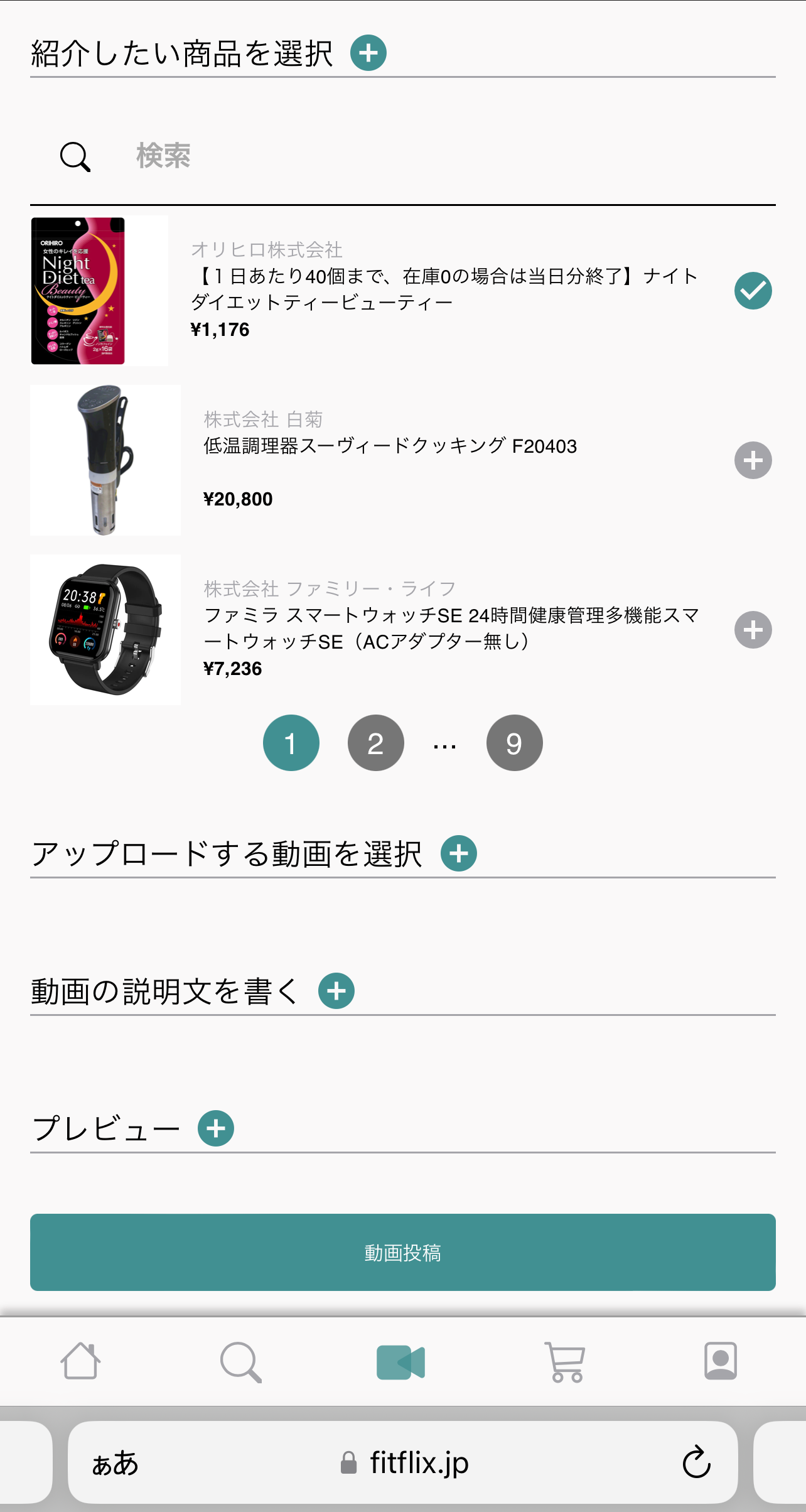The width and height of the screenshot is (806, 1512).
Task: Go to the home tab
Action: [x=80, y=1361]
